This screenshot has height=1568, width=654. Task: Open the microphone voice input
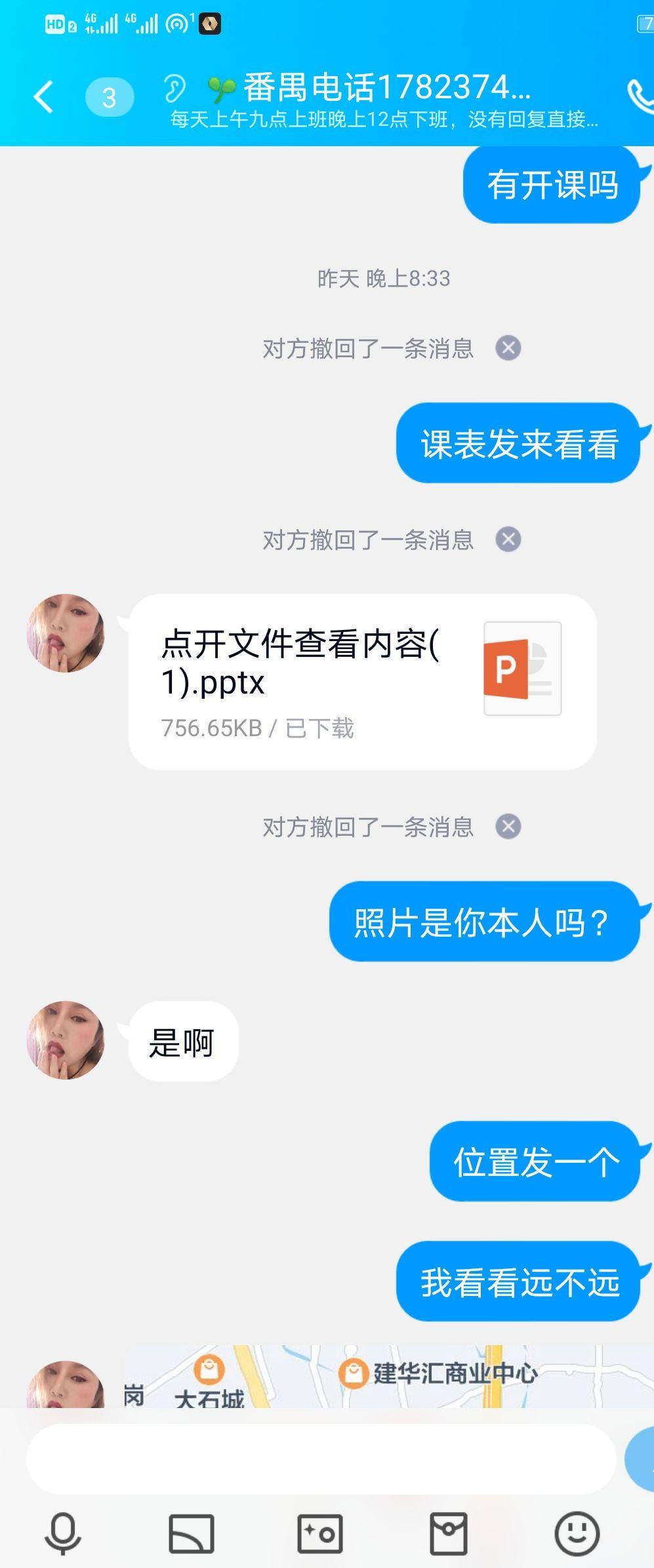pos(63,1534)
